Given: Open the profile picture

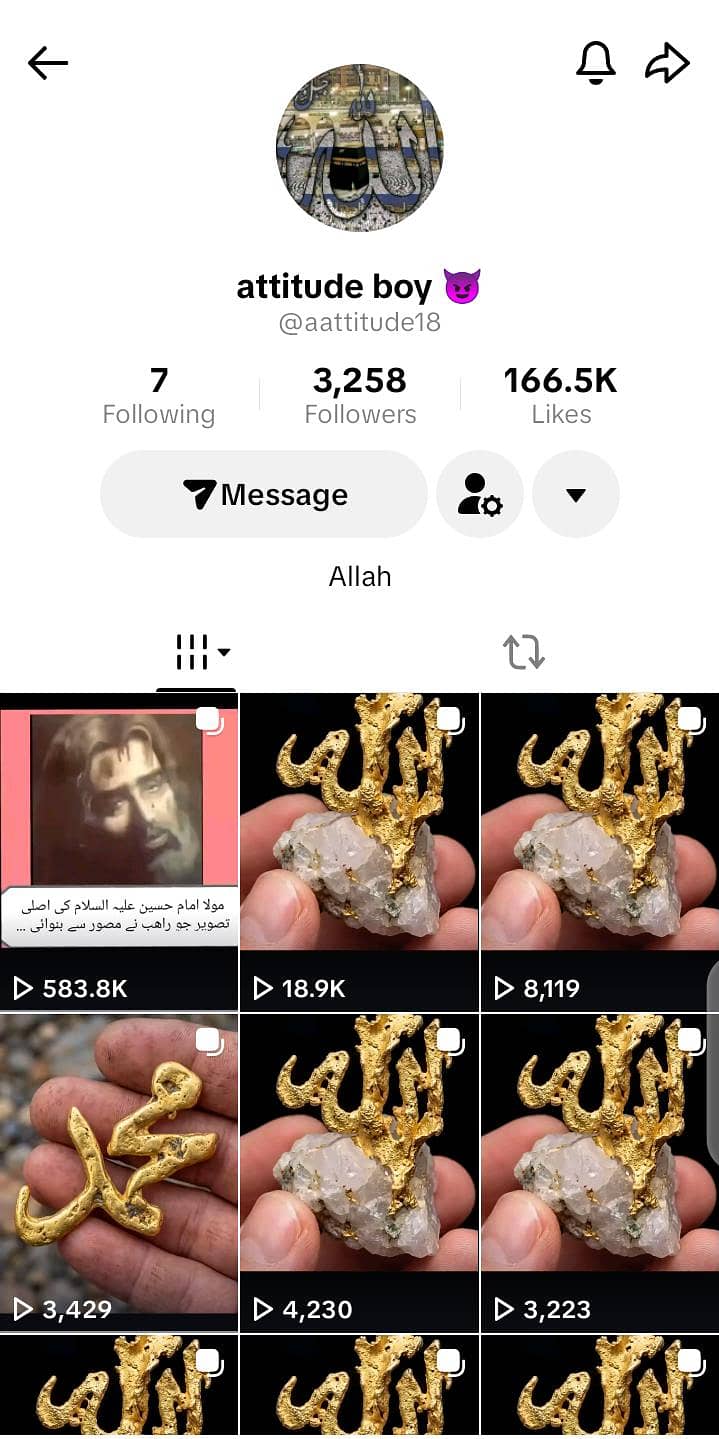Looking at the screenshot, I should [360, 148].
